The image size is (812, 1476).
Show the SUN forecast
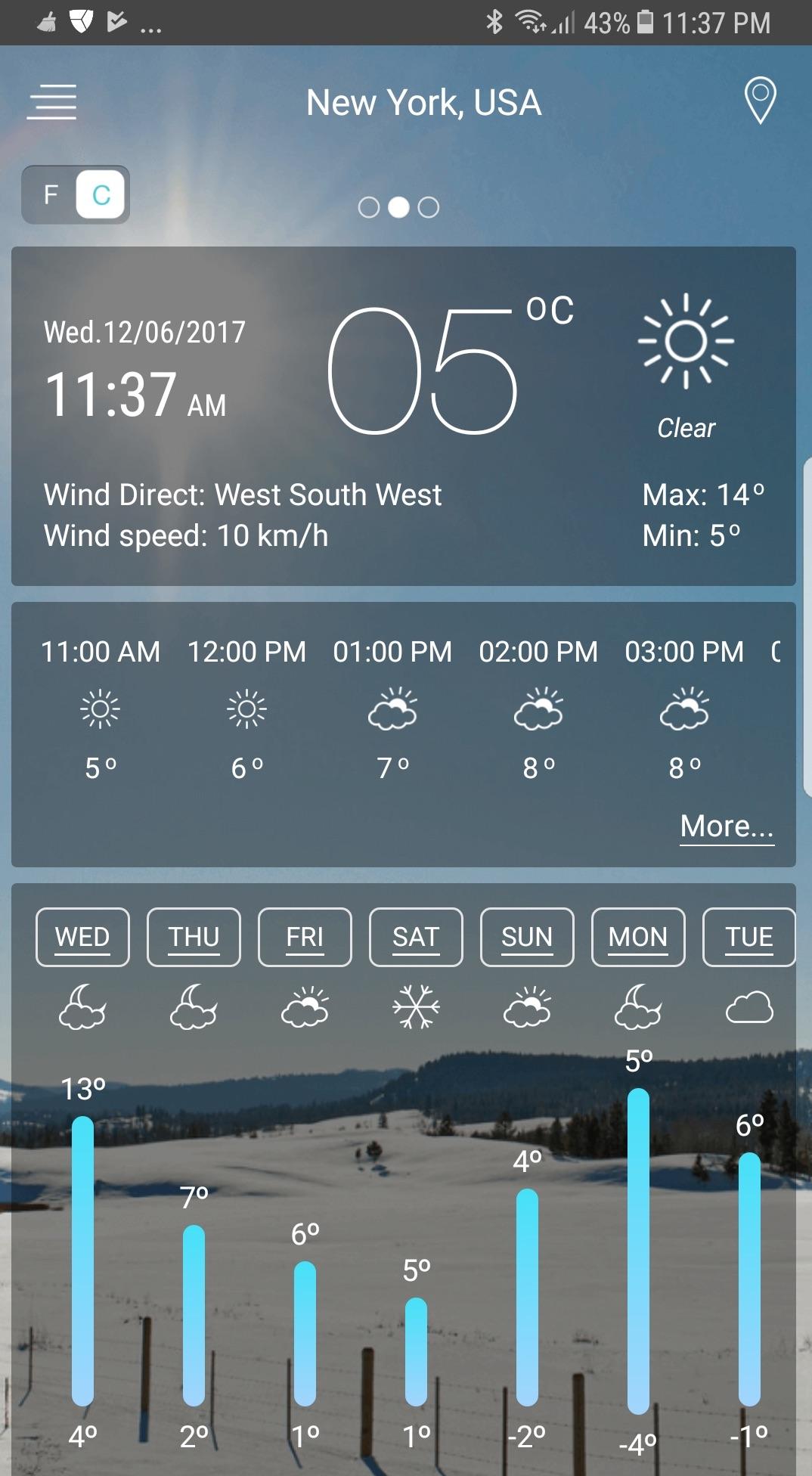pyautogui.click(x=527, y=937)
